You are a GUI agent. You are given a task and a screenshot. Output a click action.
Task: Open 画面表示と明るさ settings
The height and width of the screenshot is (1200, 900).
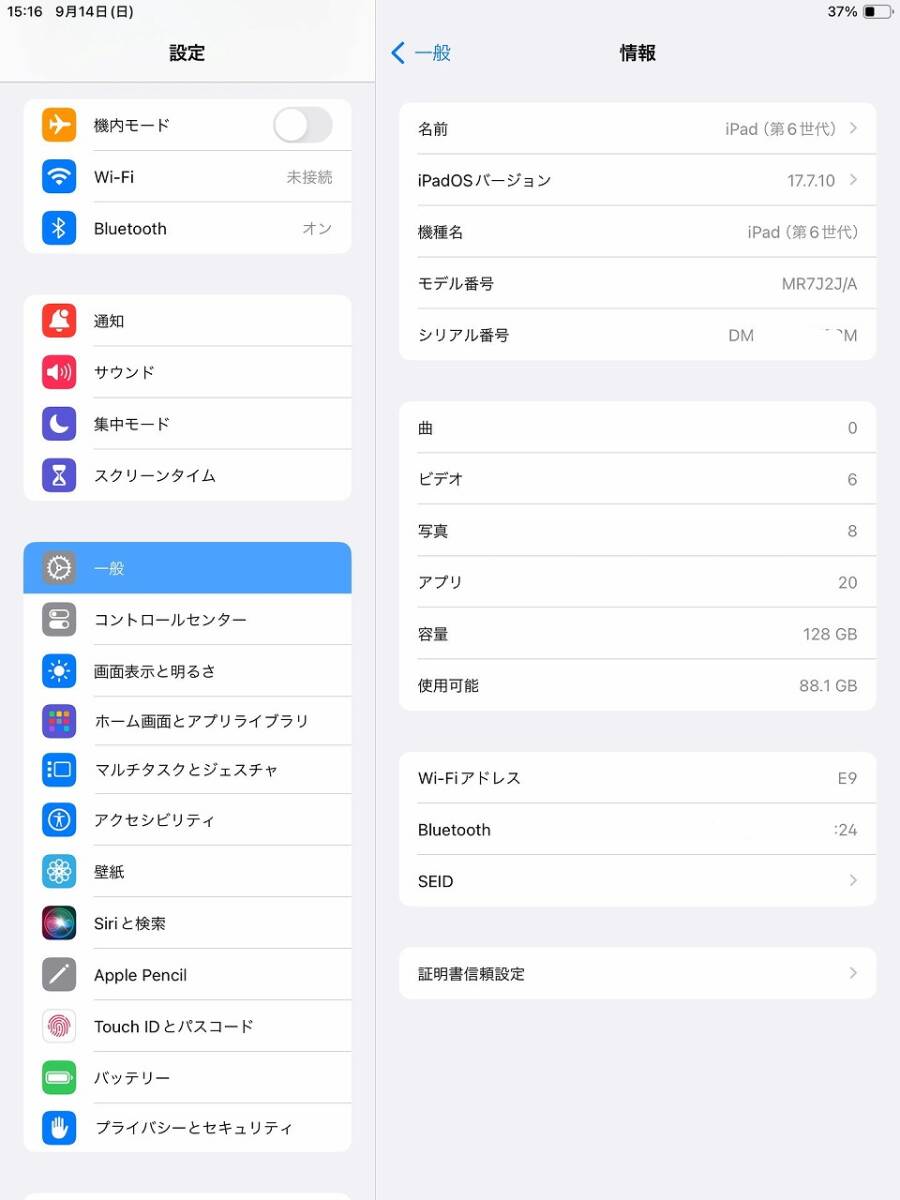[x=187, y=671]
